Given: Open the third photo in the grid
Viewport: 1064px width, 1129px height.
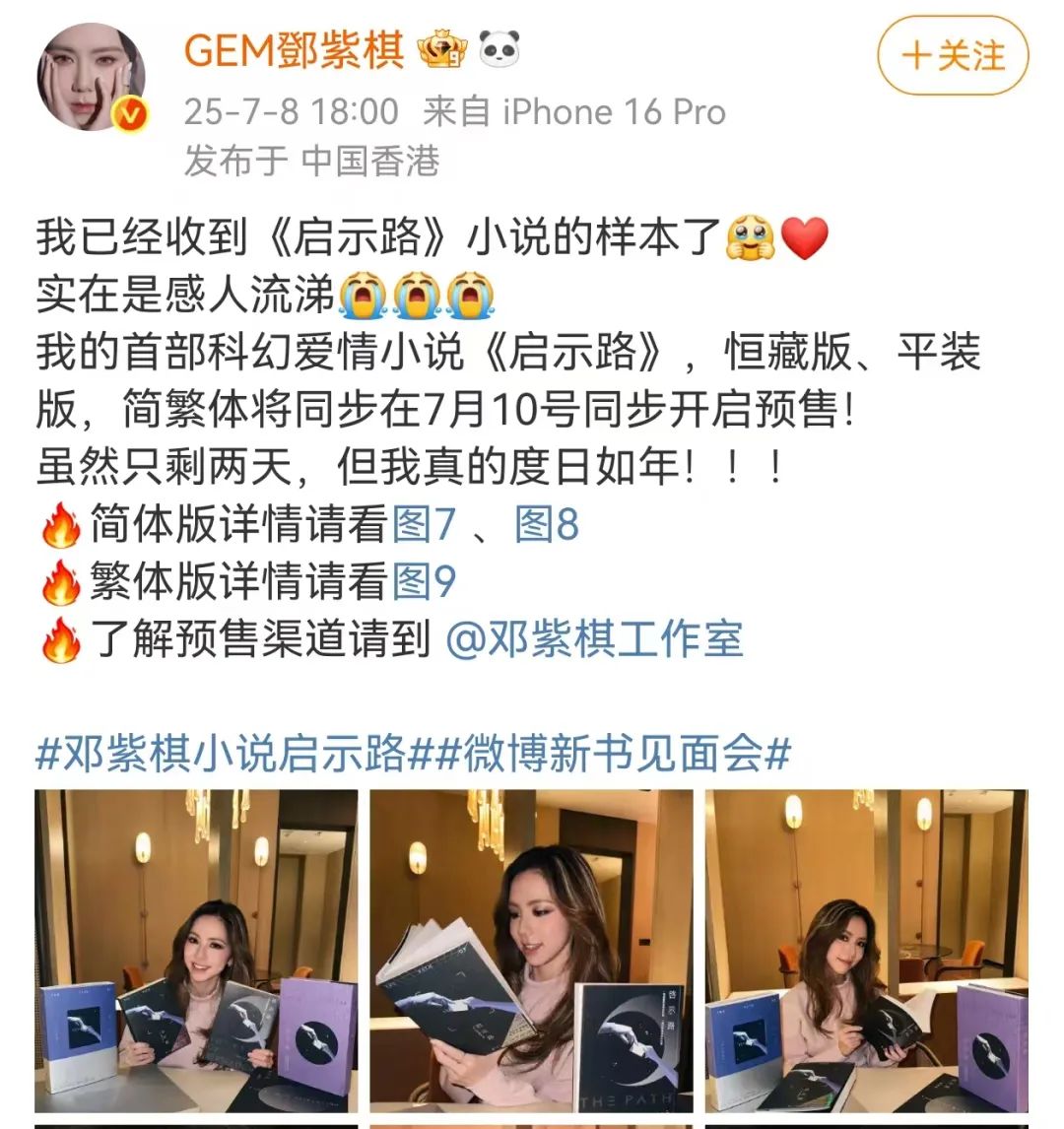Looking at the screenshot, I should [x=866, y=951].
